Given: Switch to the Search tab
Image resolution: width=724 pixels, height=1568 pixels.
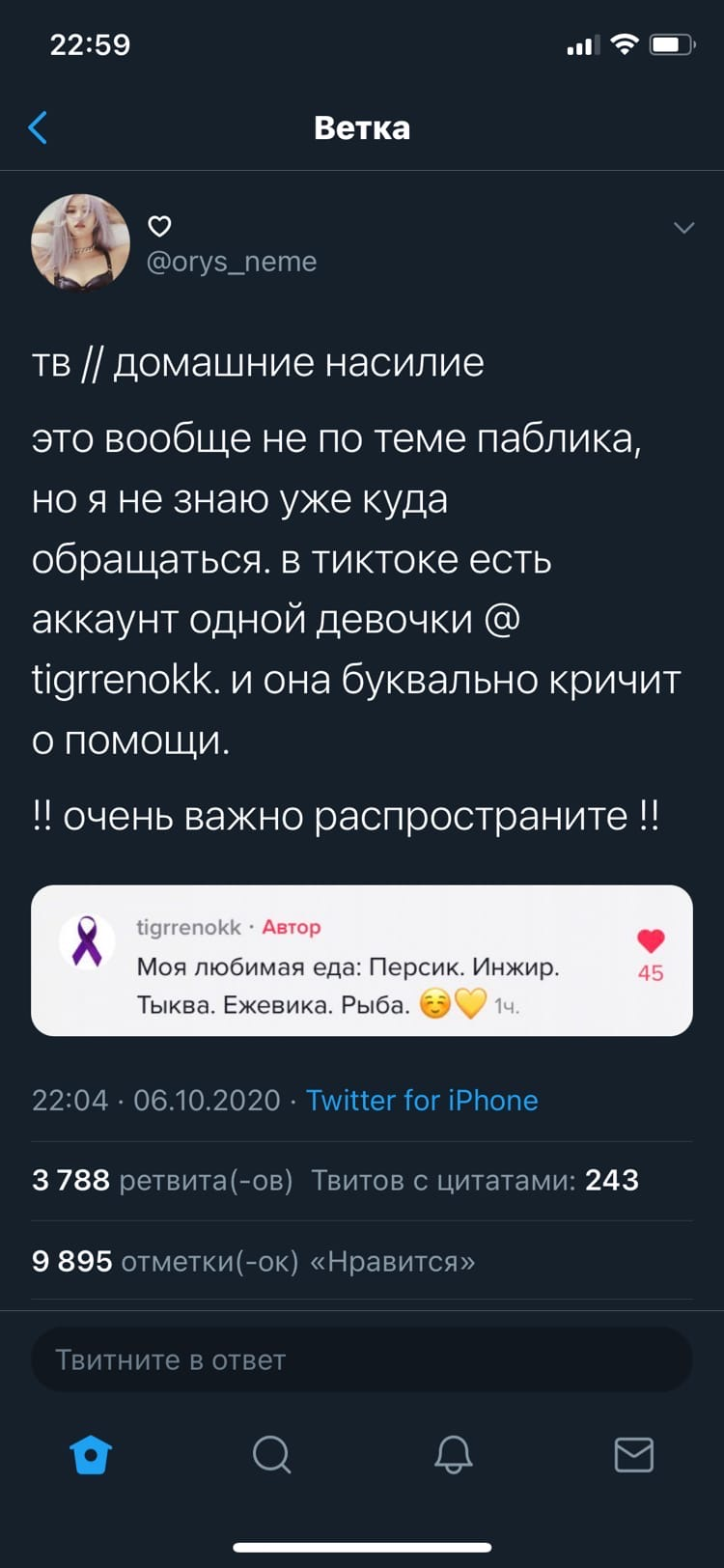Looking at the screenshot, I should [x=272, y=1454].
